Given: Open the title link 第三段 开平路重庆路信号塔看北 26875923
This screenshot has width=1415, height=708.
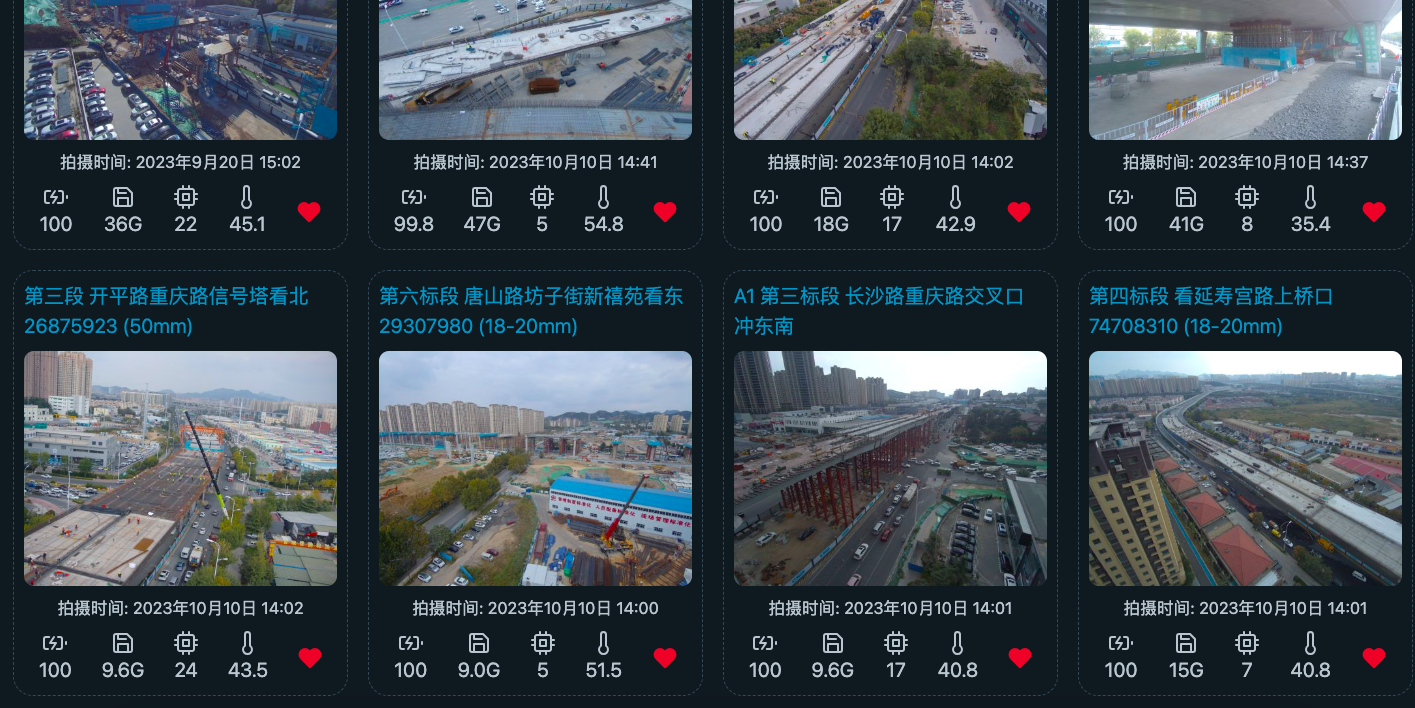Looking at the screenshot, I should point(166,311).
